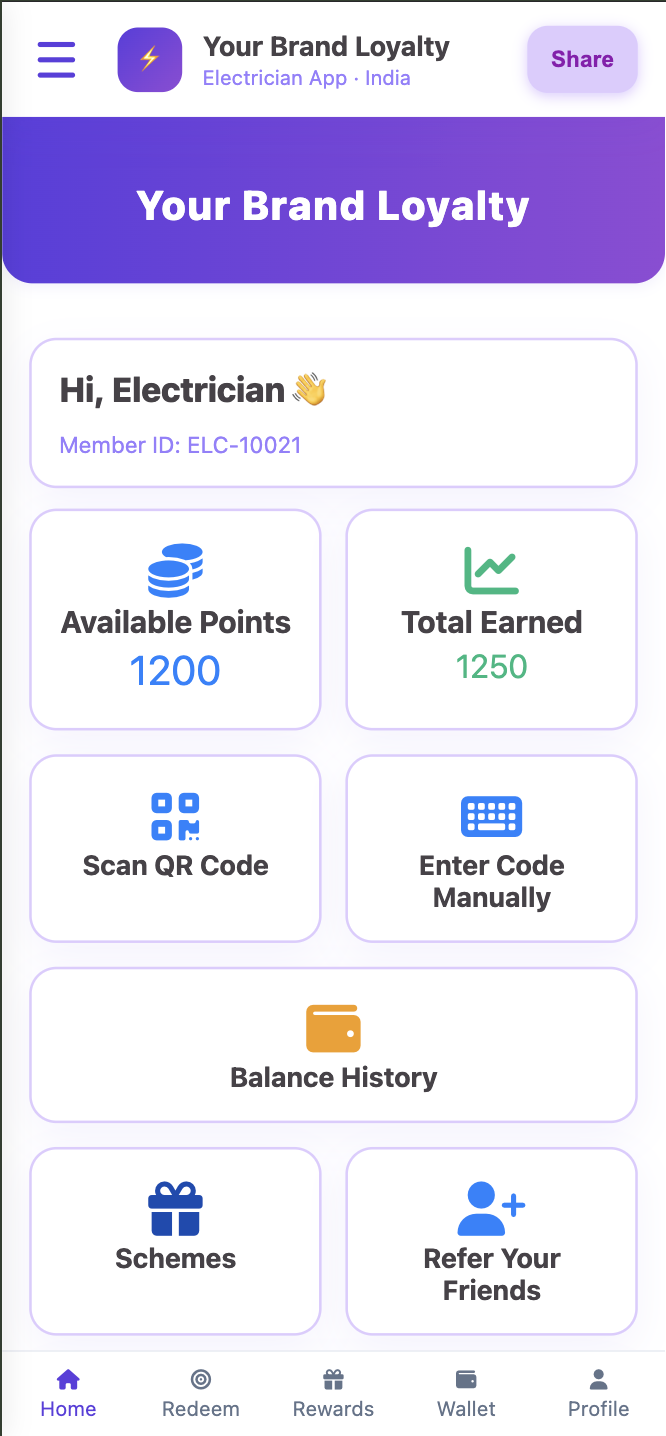The height and width of the screenshot is (1436, 666).
Task: Open the Available Points card
Action: tap(176, 619)
